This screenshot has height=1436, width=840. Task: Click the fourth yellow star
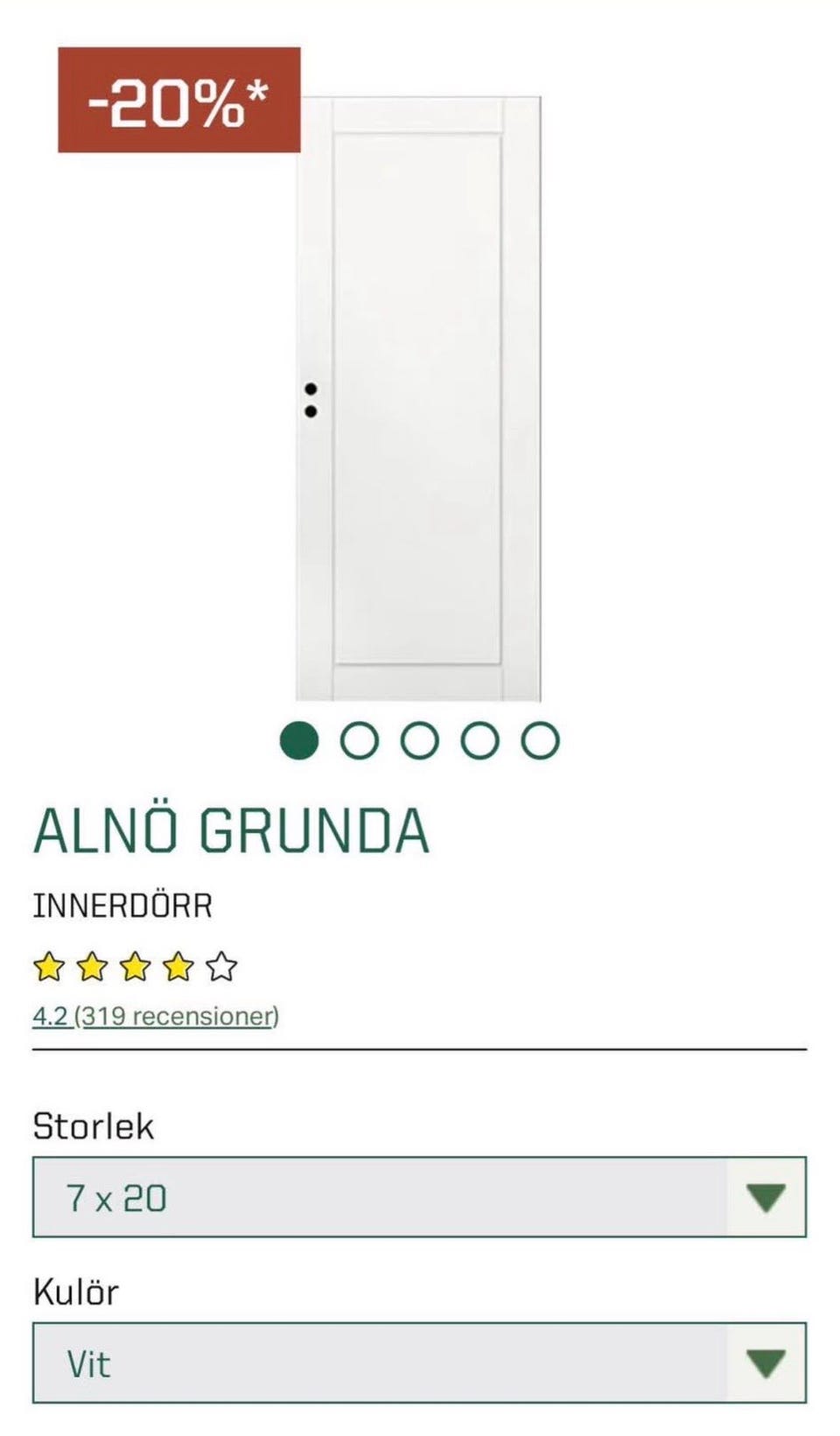coord(178,965)
